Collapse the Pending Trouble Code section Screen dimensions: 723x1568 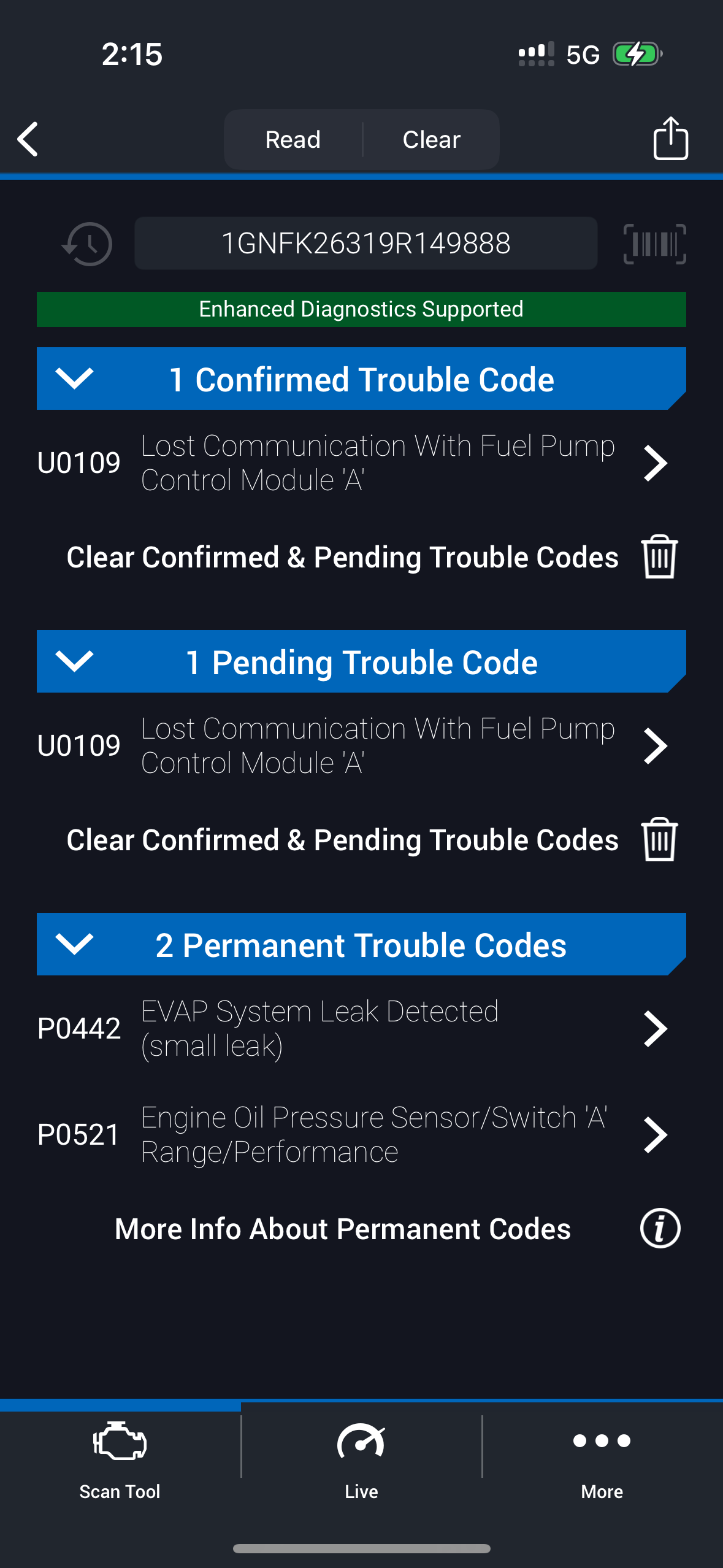[x=74, y=661]
